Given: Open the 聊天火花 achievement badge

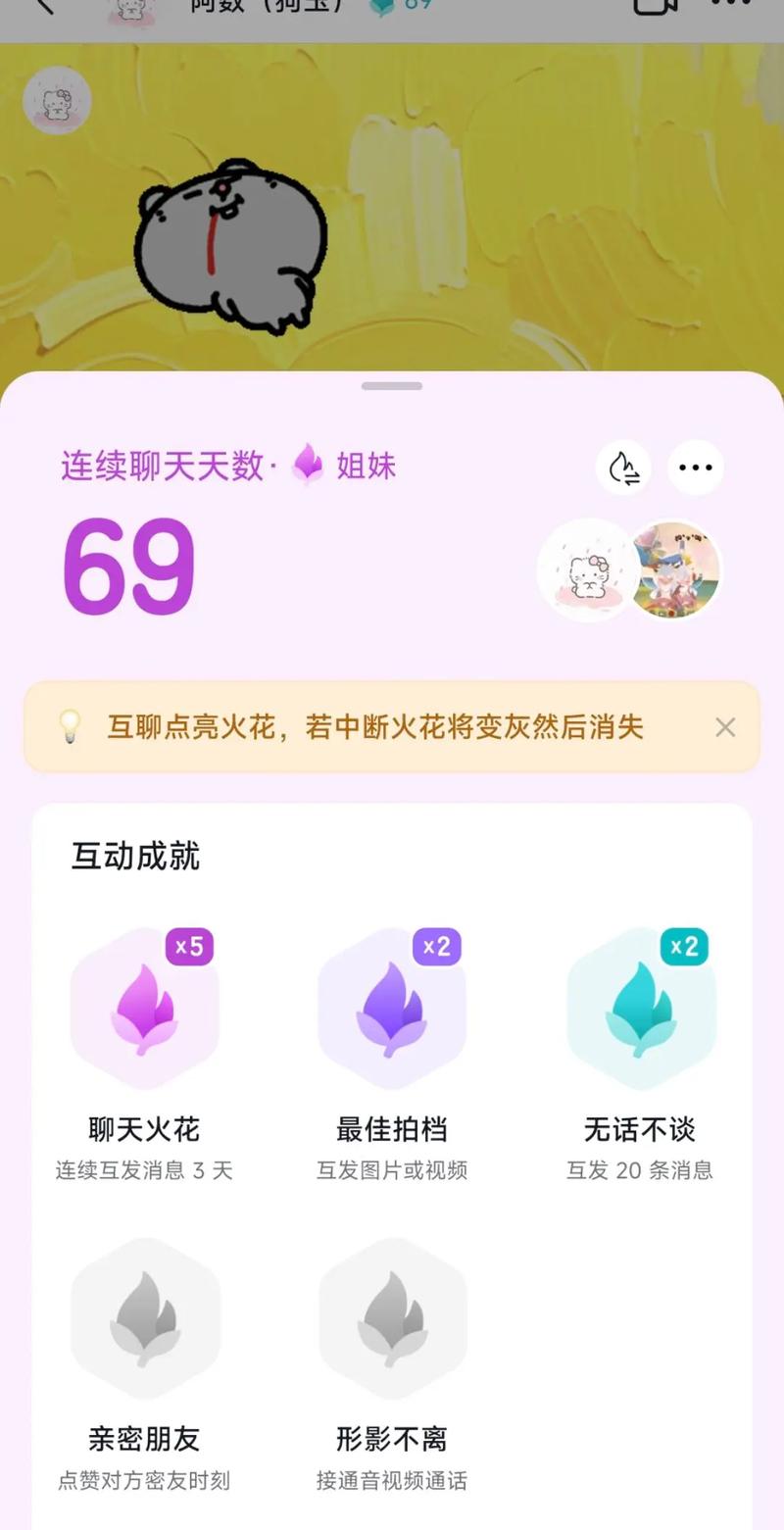Looking at the screenshot, I should tap(144, 1008).
